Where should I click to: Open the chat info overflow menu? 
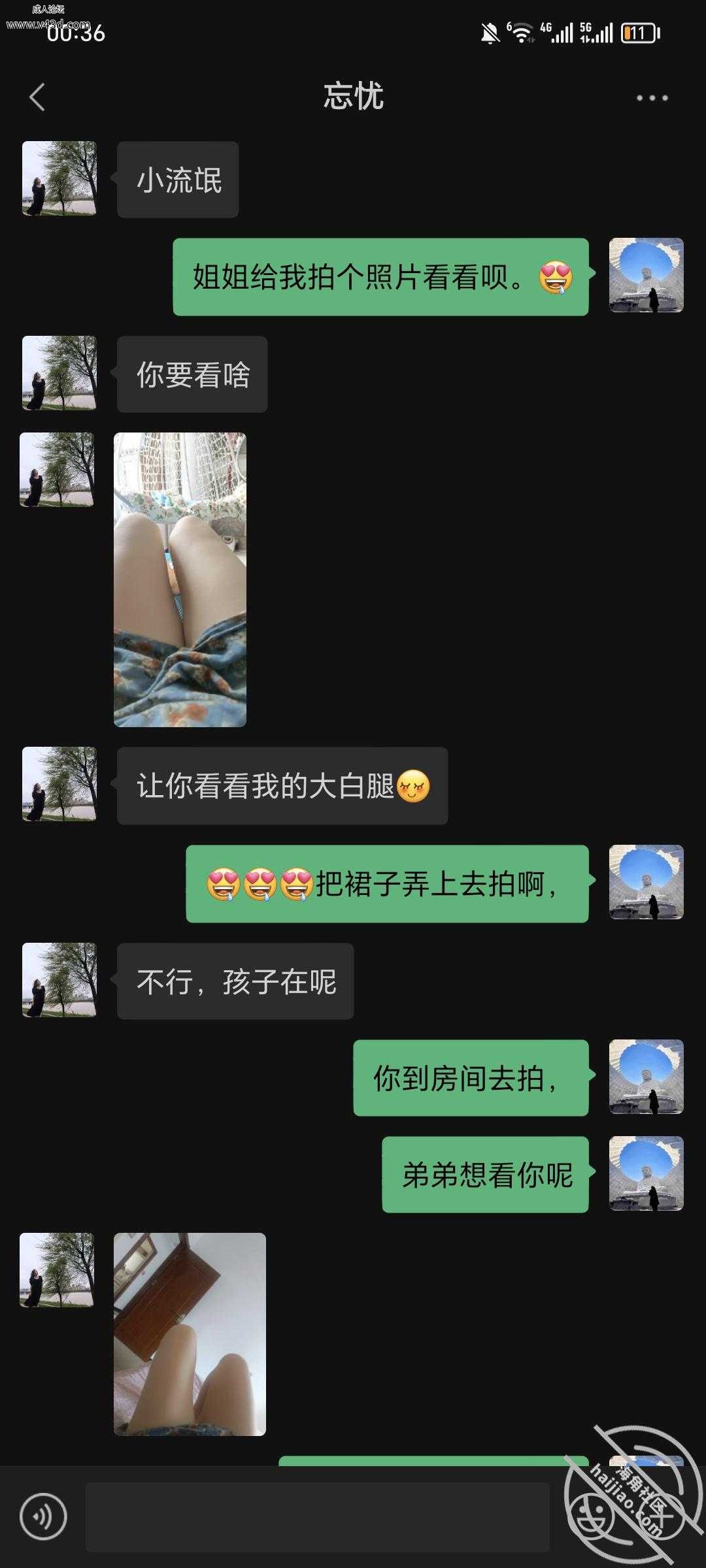tap(652, 98)
